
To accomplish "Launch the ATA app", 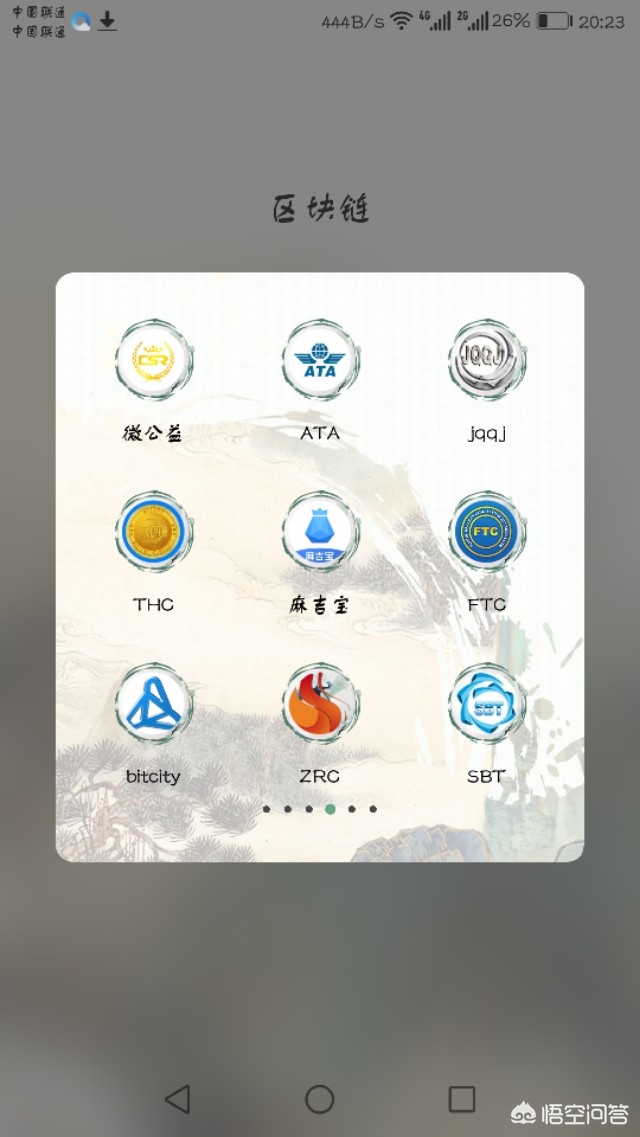I will [320, 360].
